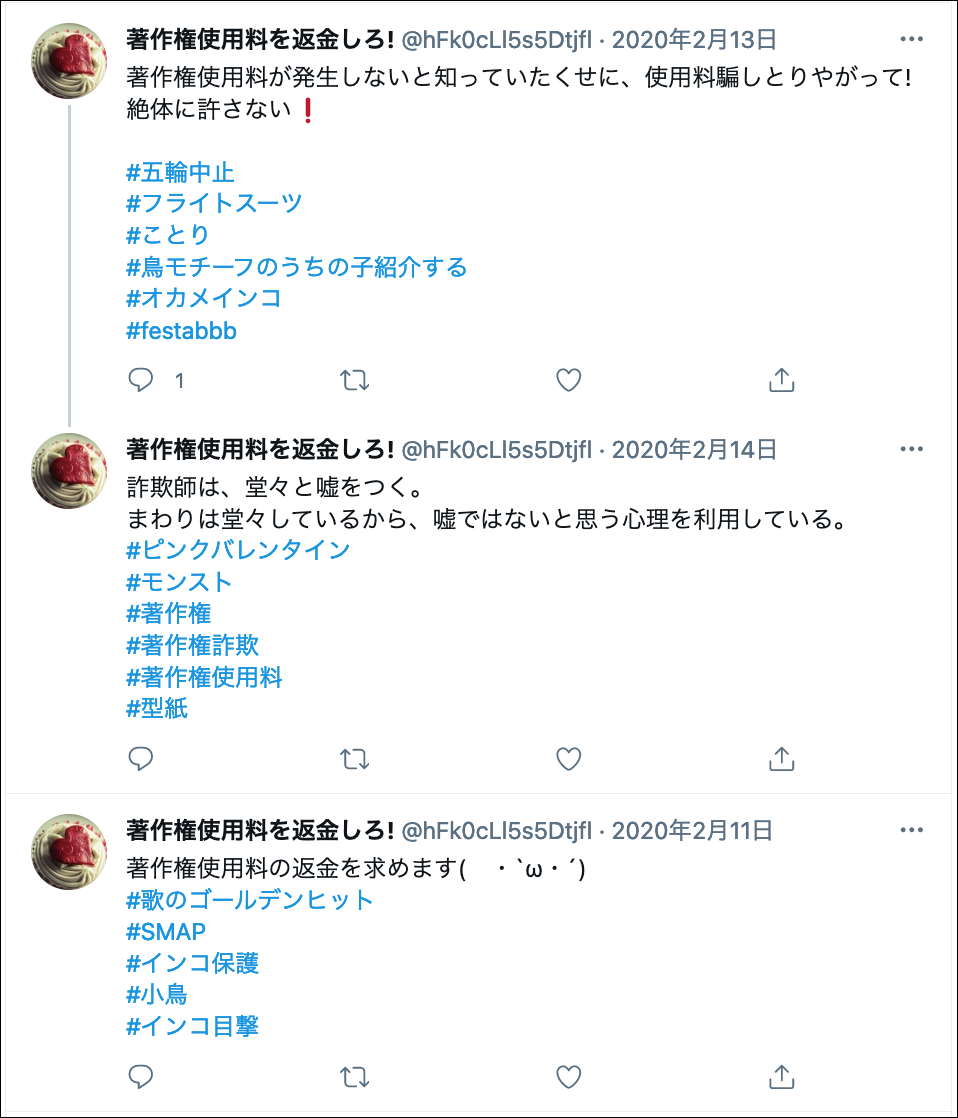Like the 2020年2月13日 tweet
The image size is (958, 1118).
click(x=568, y=380)
